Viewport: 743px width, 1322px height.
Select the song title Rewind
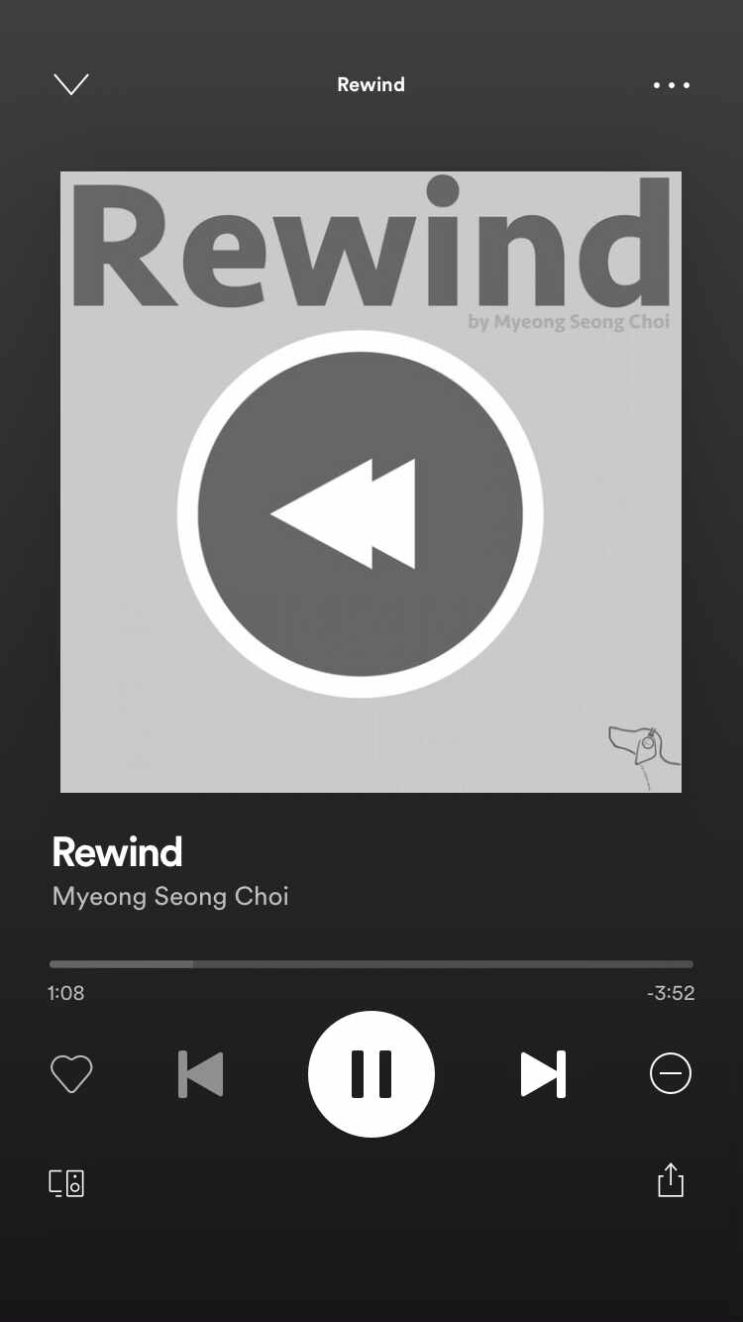tap(117, 851)
